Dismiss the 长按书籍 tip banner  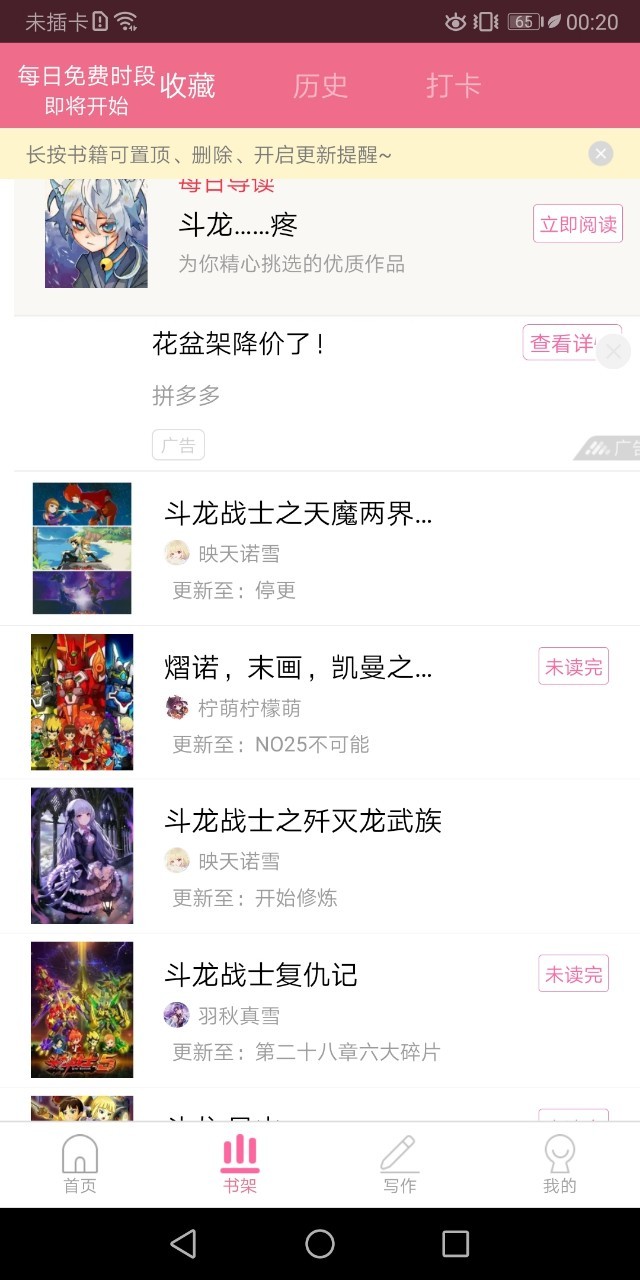pyautogui.click(x=600, y=153)
